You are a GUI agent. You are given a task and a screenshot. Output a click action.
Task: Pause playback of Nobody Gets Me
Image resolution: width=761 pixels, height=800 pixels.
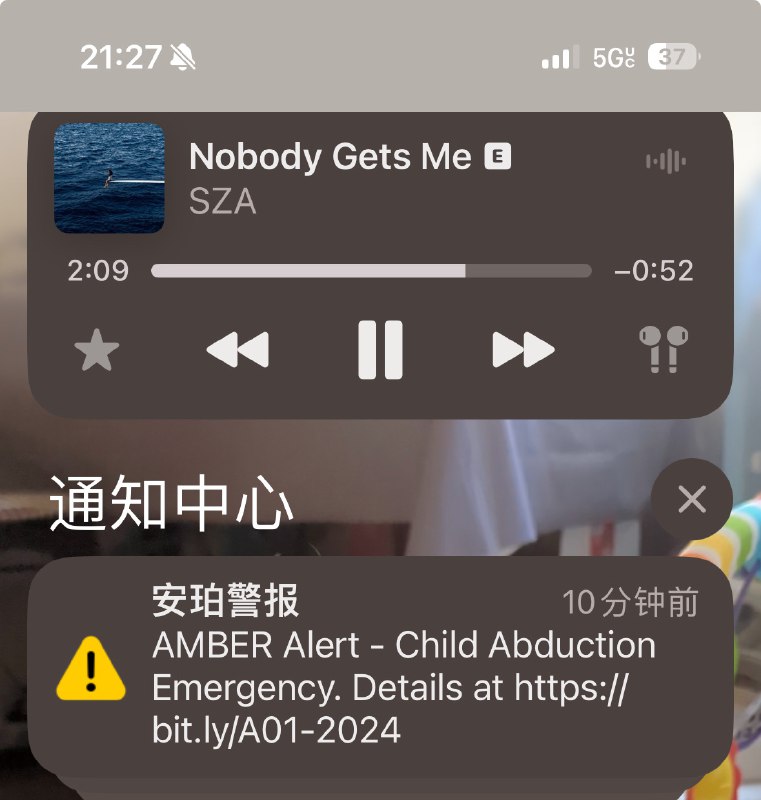tap(382, 349)
